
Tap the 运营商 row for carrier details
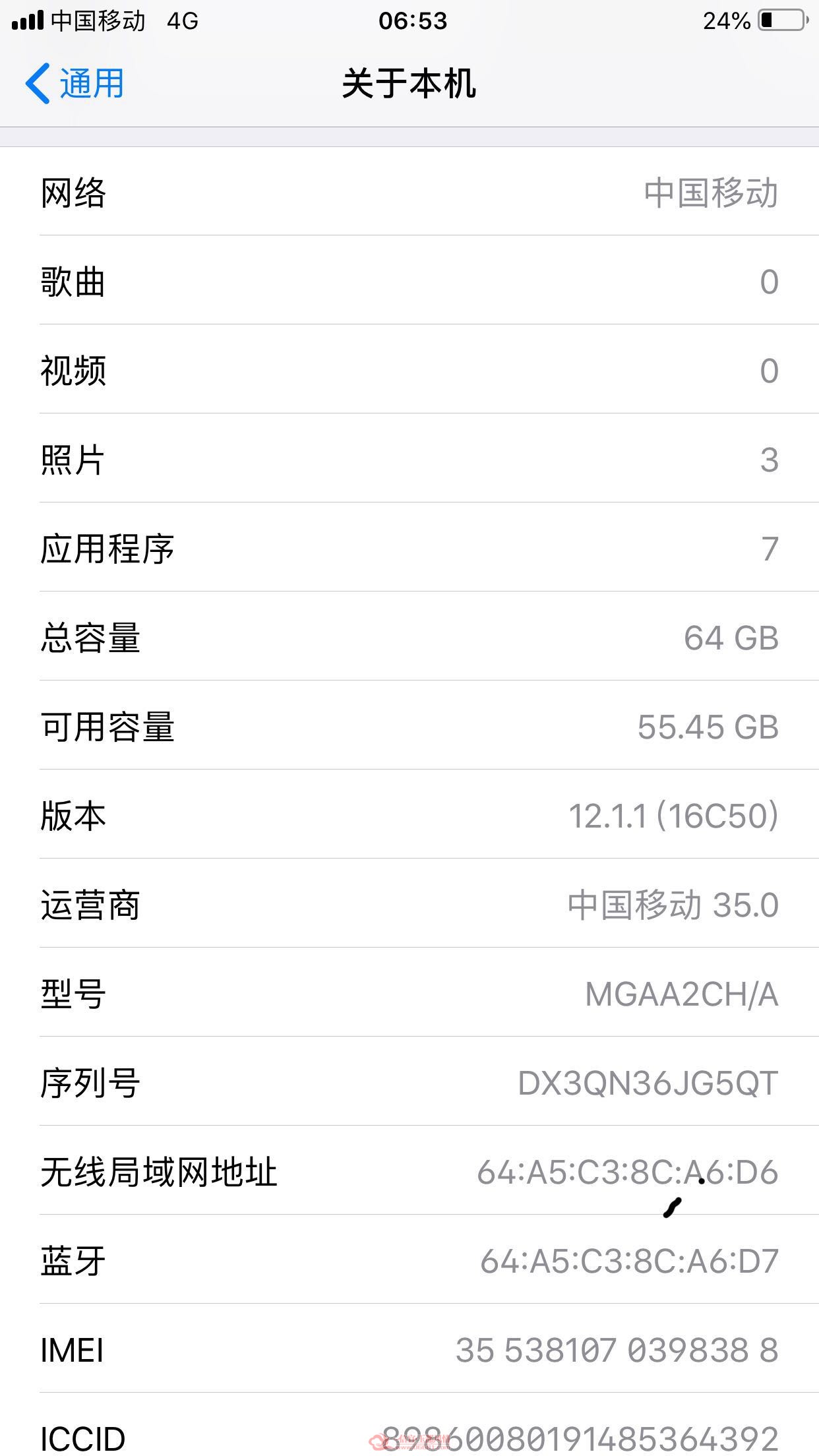coord(409,903)
